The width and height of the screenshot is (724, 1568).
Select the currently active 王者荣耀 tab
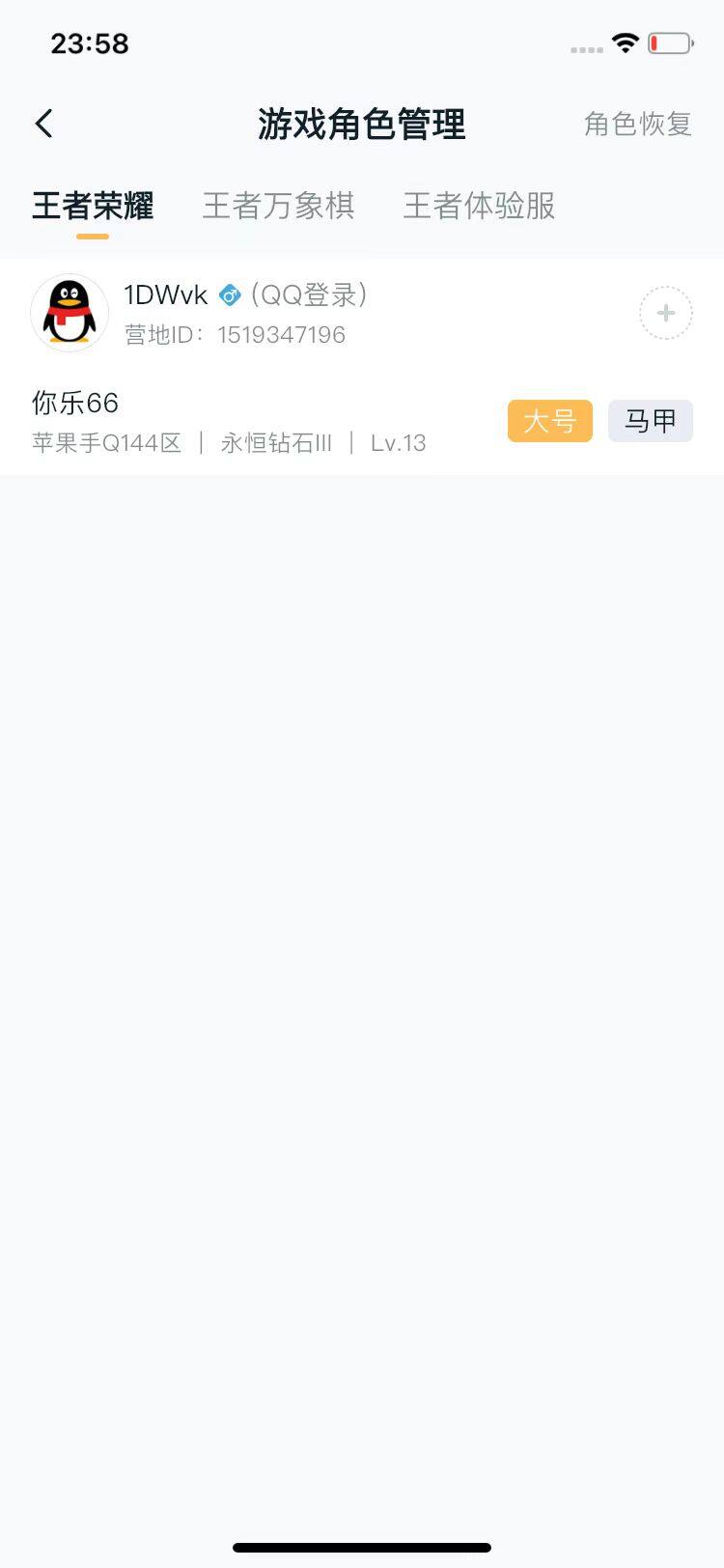pos(92,206)
